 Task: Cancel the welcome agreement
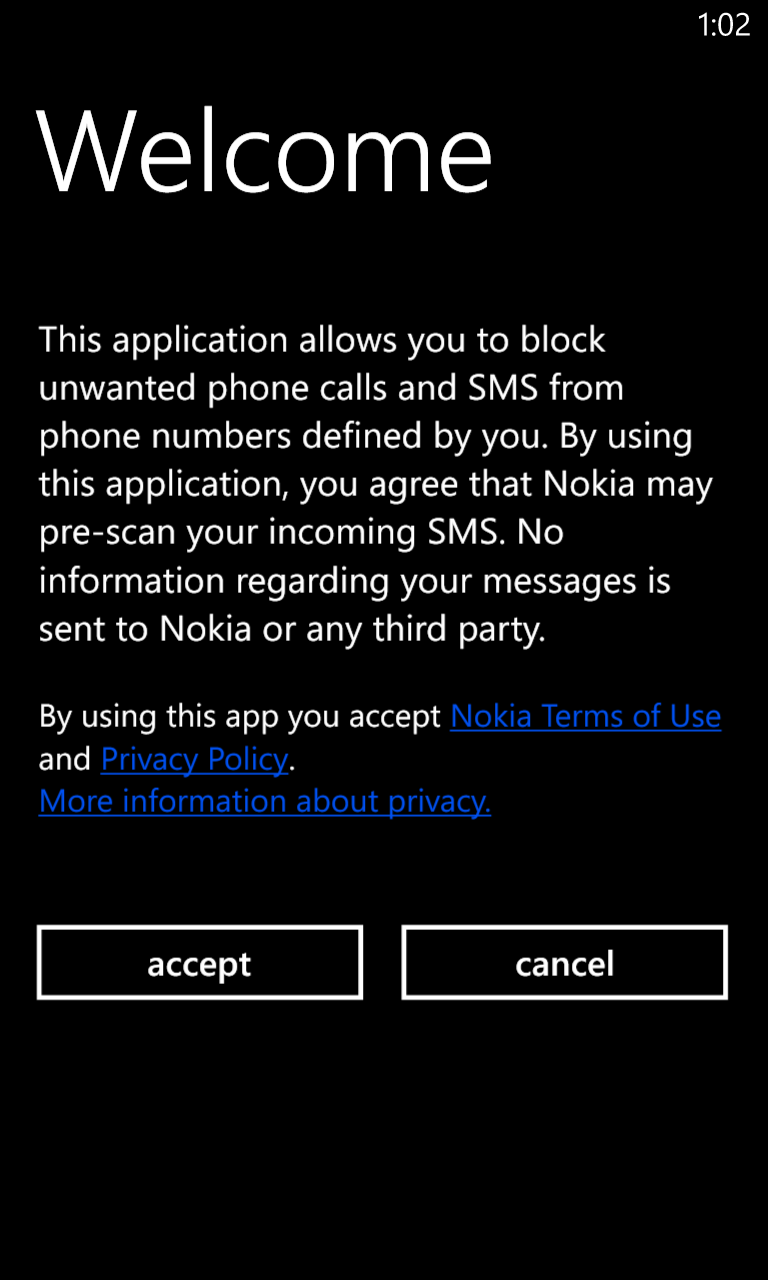click(565, 962)
